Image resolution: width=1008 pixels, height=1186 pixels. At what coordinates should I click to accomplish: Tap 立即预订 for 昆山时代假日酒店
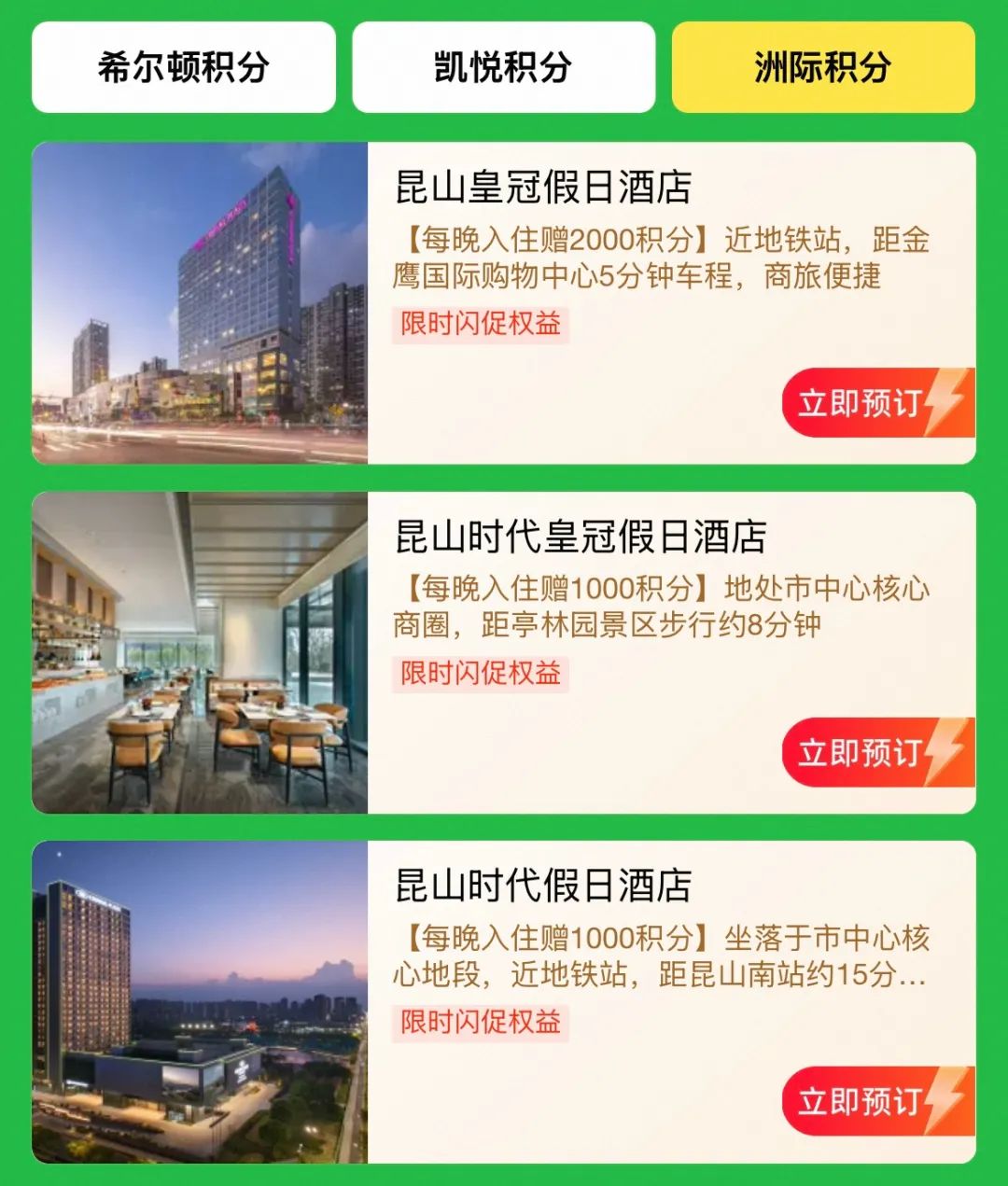click(x=875, y=1101)
